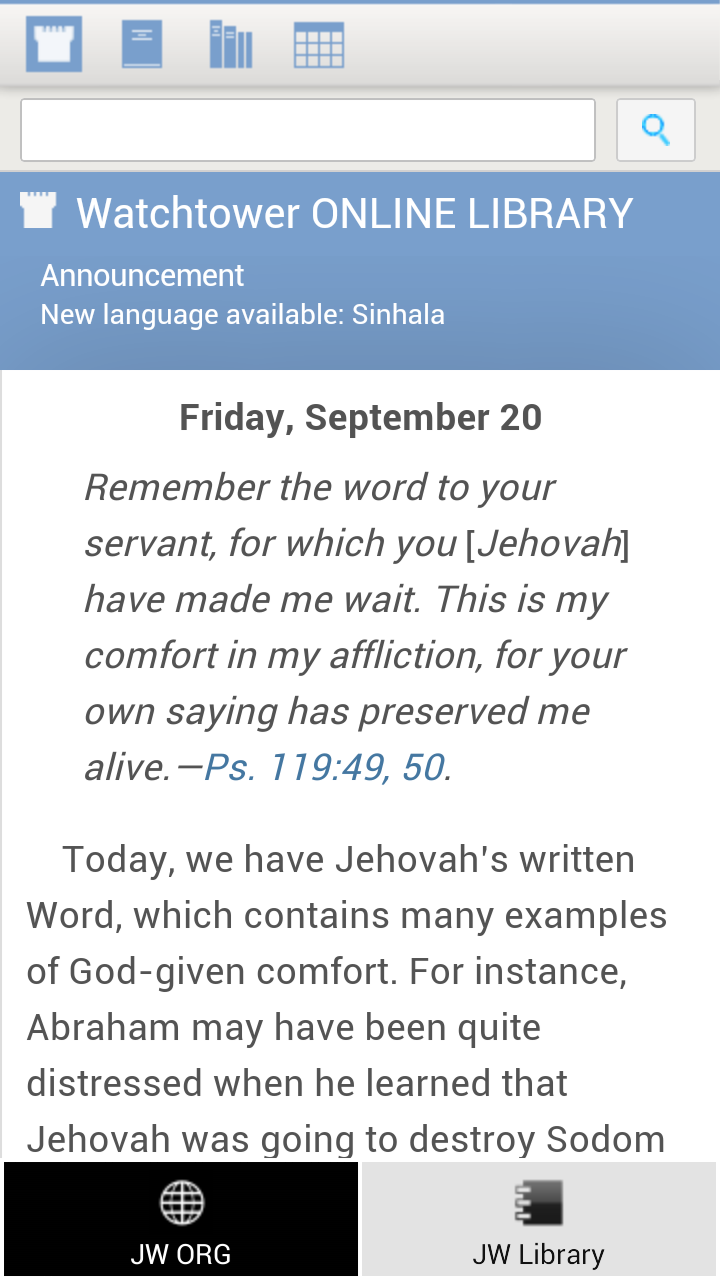Focus the search text field
This screenshot has height=1280, width=720.
click(308, 130)
